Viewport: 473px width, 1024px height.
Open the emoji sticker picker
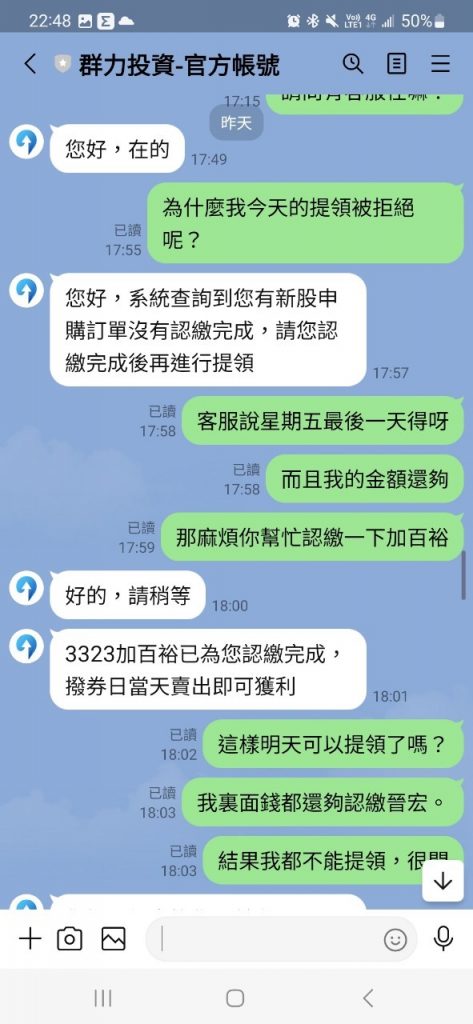pyautogui.click(x=395, y=940)
